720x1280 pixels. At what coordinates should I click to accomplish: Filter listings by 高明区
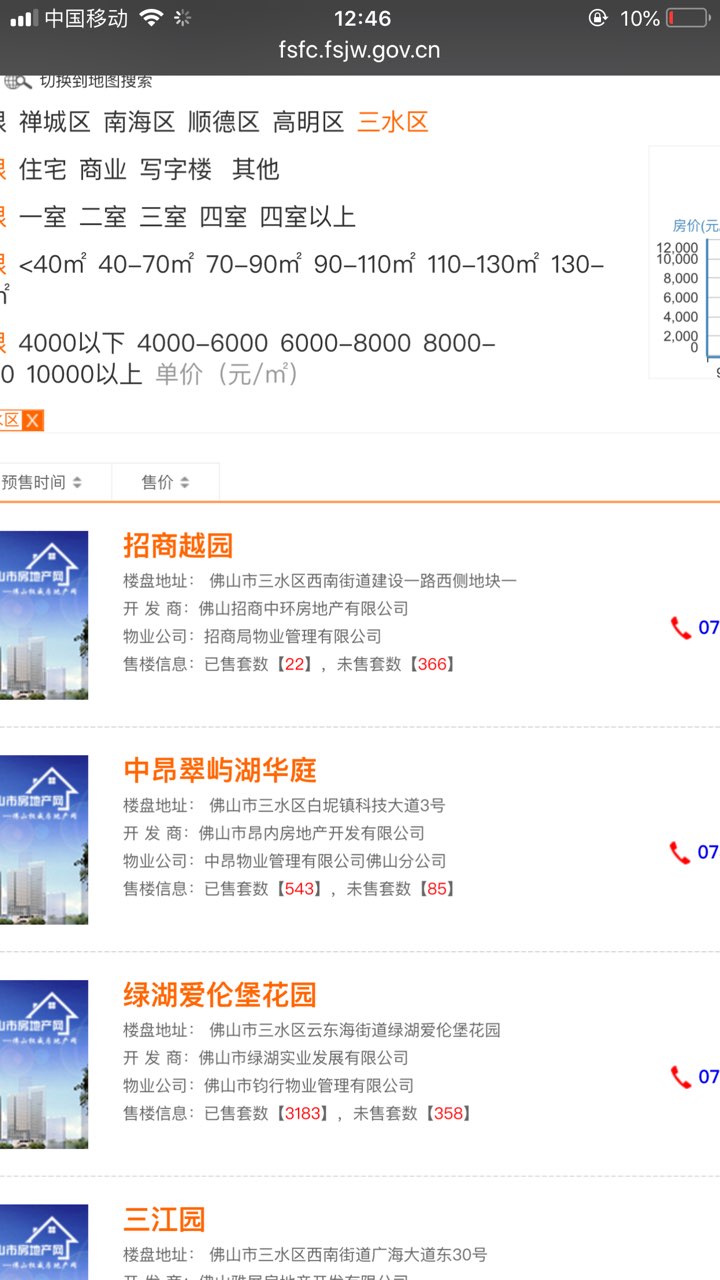click(308, 122)
